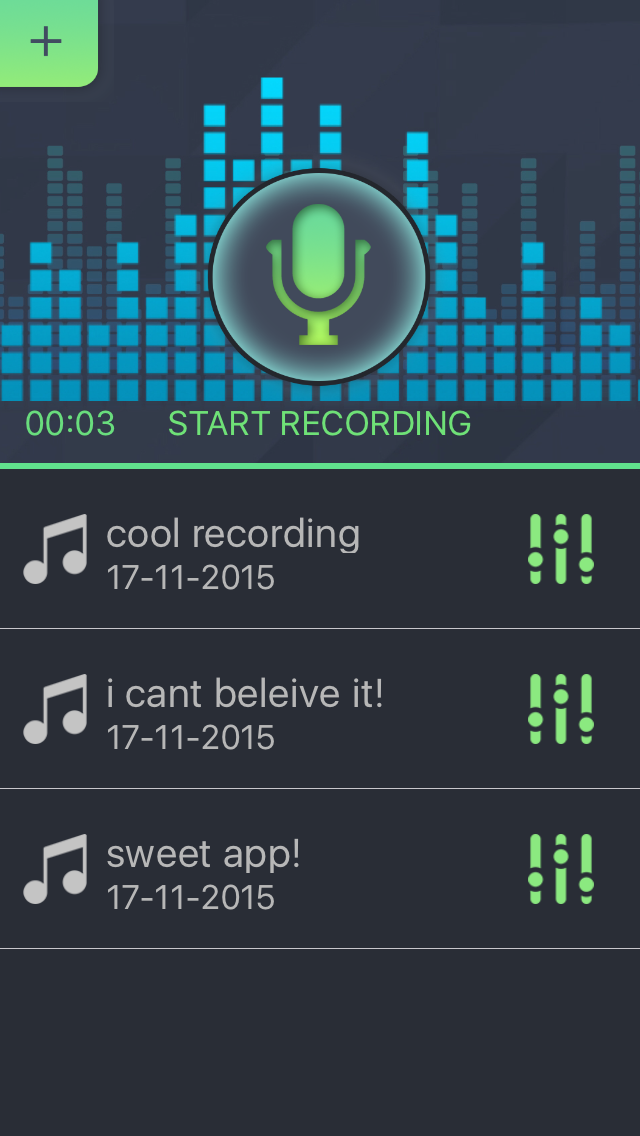Open the 'cool recording' entry

coord(232,550)
